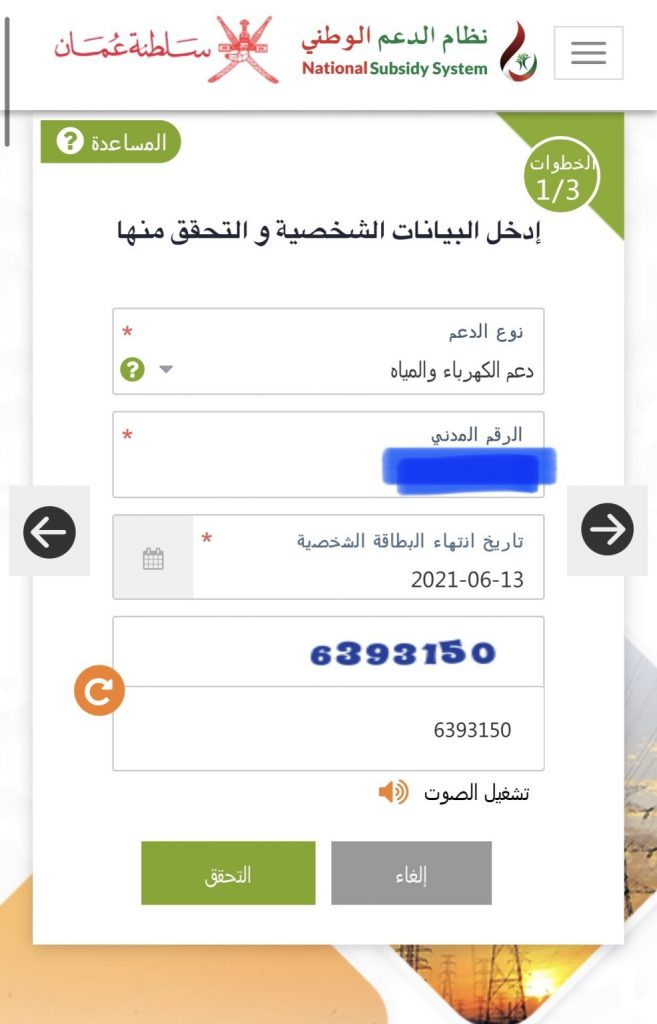This screenshot has height=1024, width=657.
Task: Open the hamburger menu
Action: [588, 53]
